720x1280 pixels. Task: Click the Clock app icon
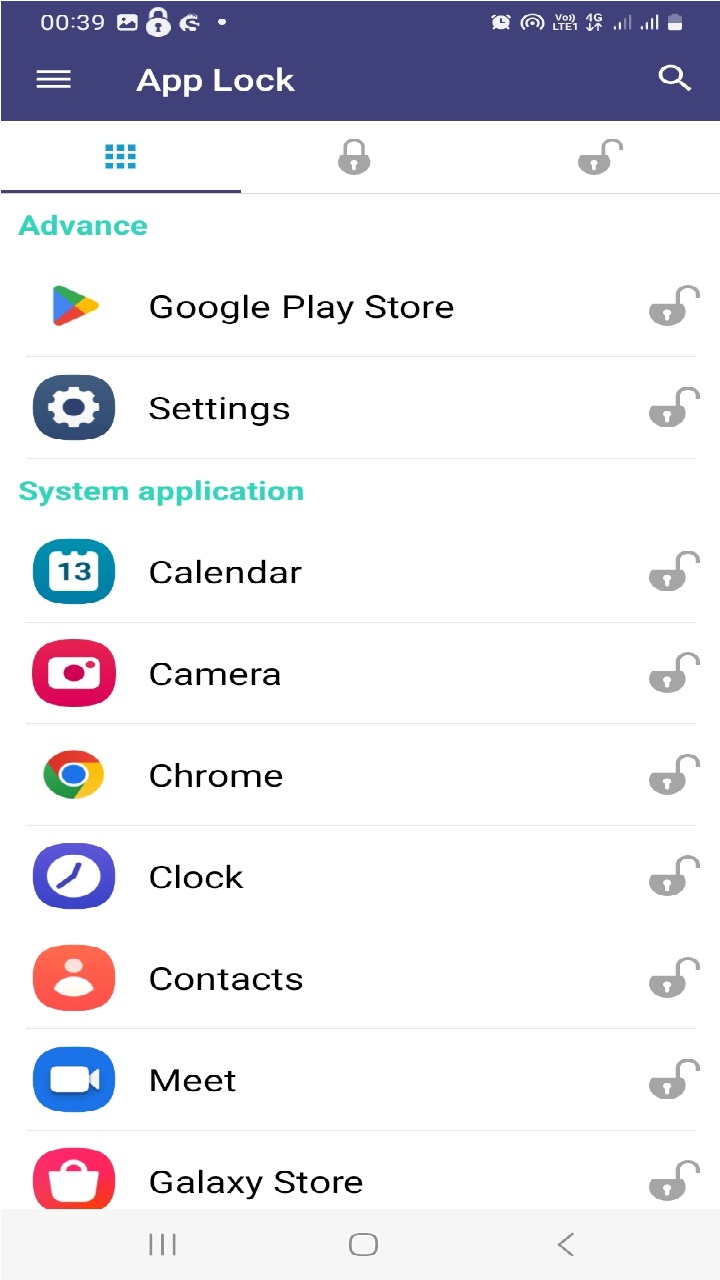point(73,876)
